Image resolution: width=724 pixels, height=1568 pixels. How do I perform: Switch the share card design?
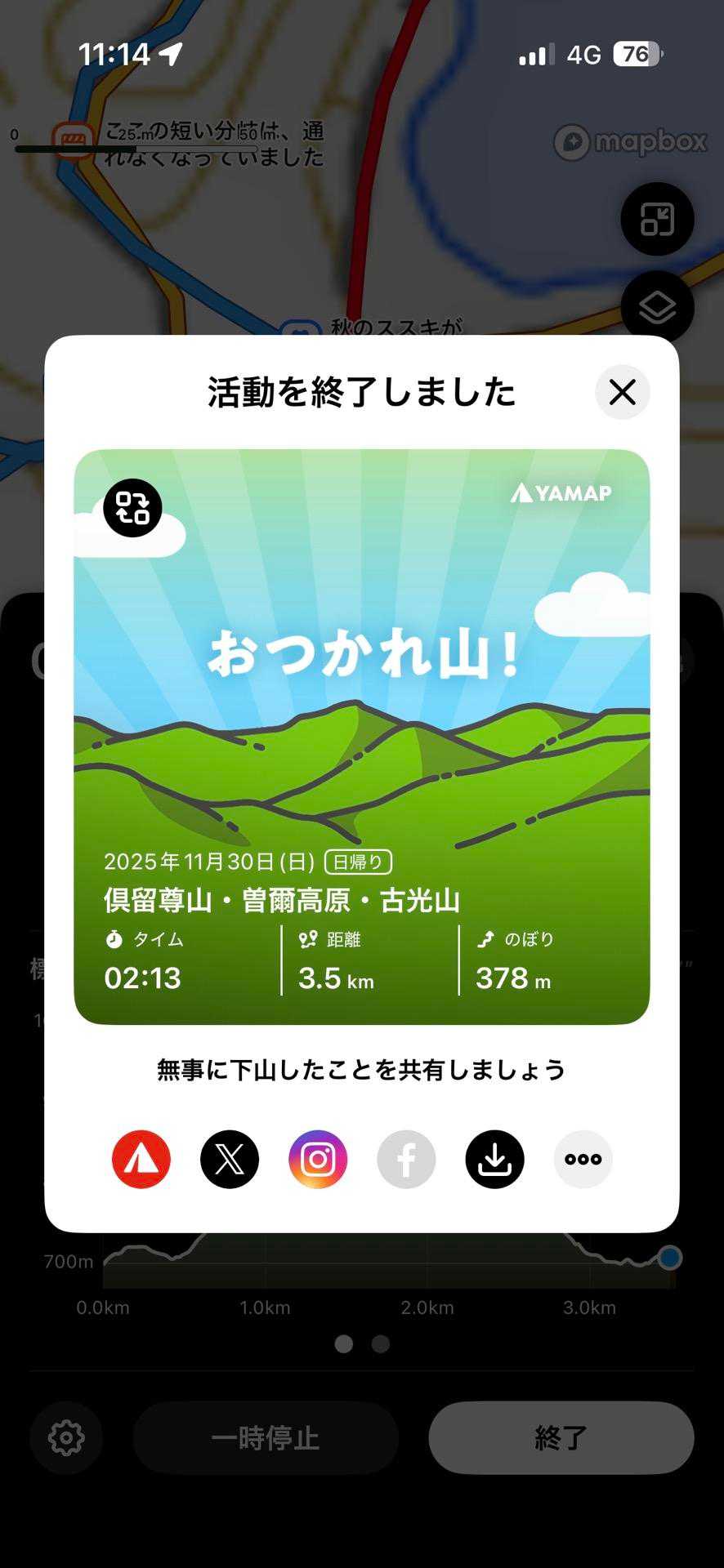click(132, 508)
